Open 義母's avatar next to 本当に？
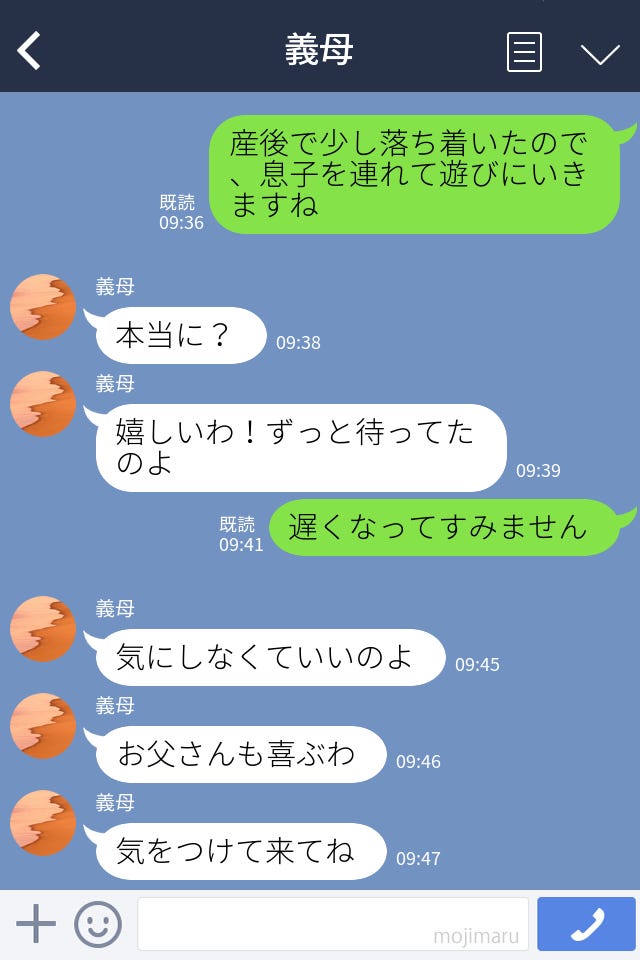Viewport: 640px width, 960px height. (x=43, y=307)
